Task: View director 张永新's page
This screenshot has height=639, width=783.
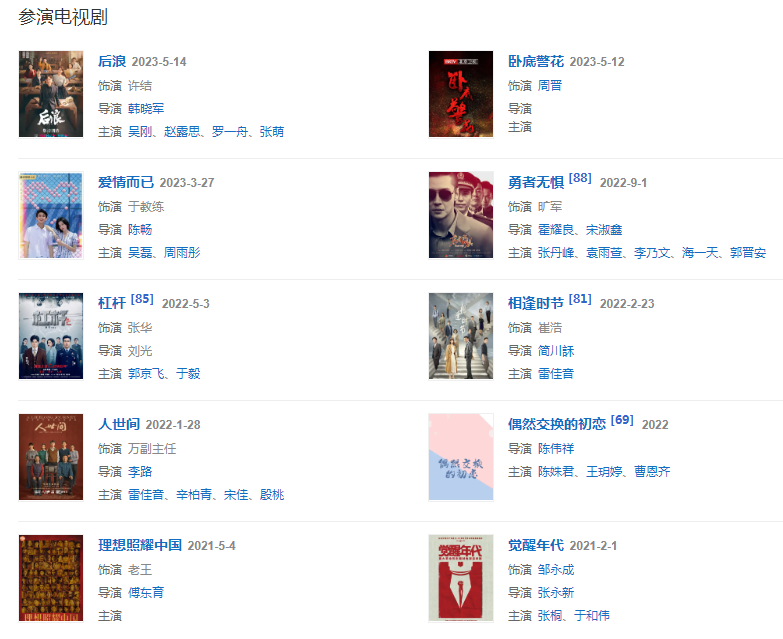Action: 555,593
